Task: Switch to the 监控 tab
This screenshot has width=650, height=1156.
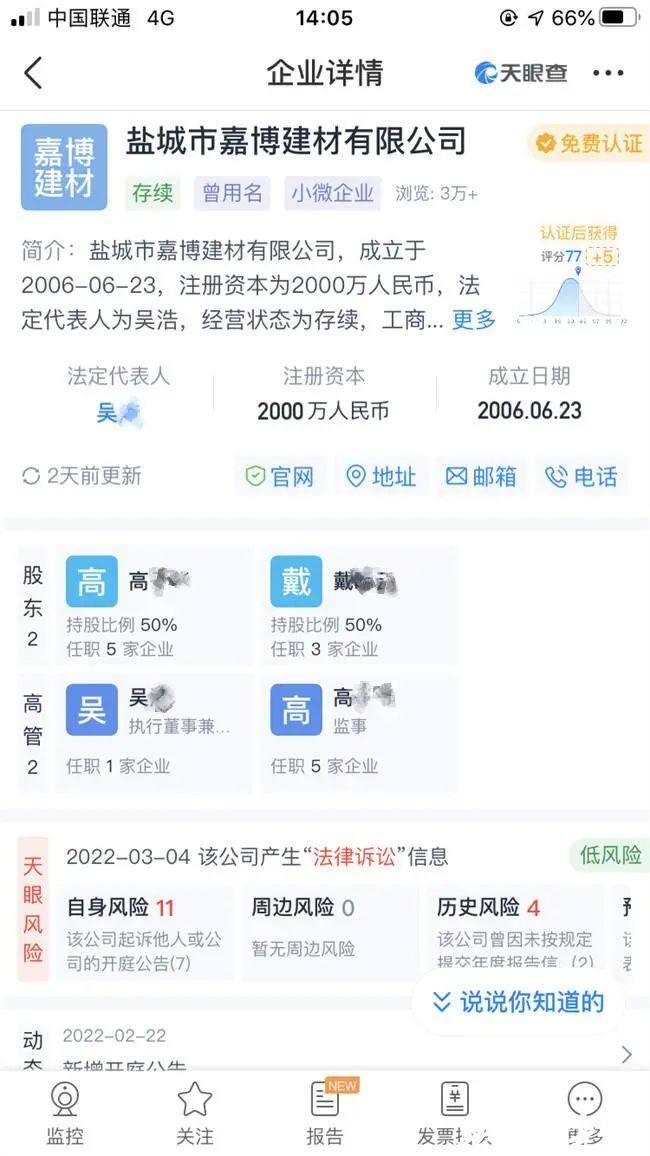Action: click(65, 1112)
